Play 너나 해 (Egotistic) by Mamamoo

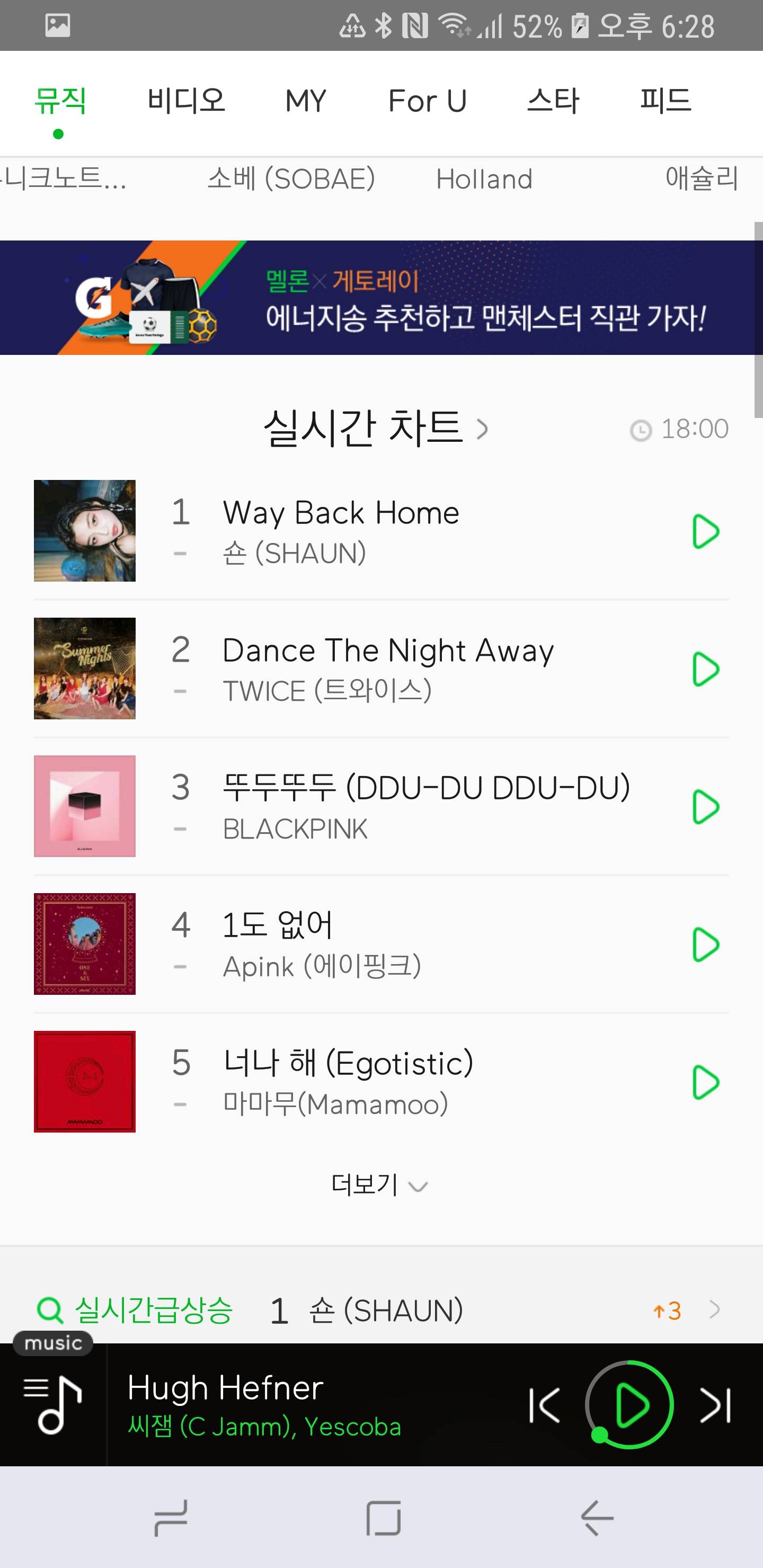pos(705,1082)
